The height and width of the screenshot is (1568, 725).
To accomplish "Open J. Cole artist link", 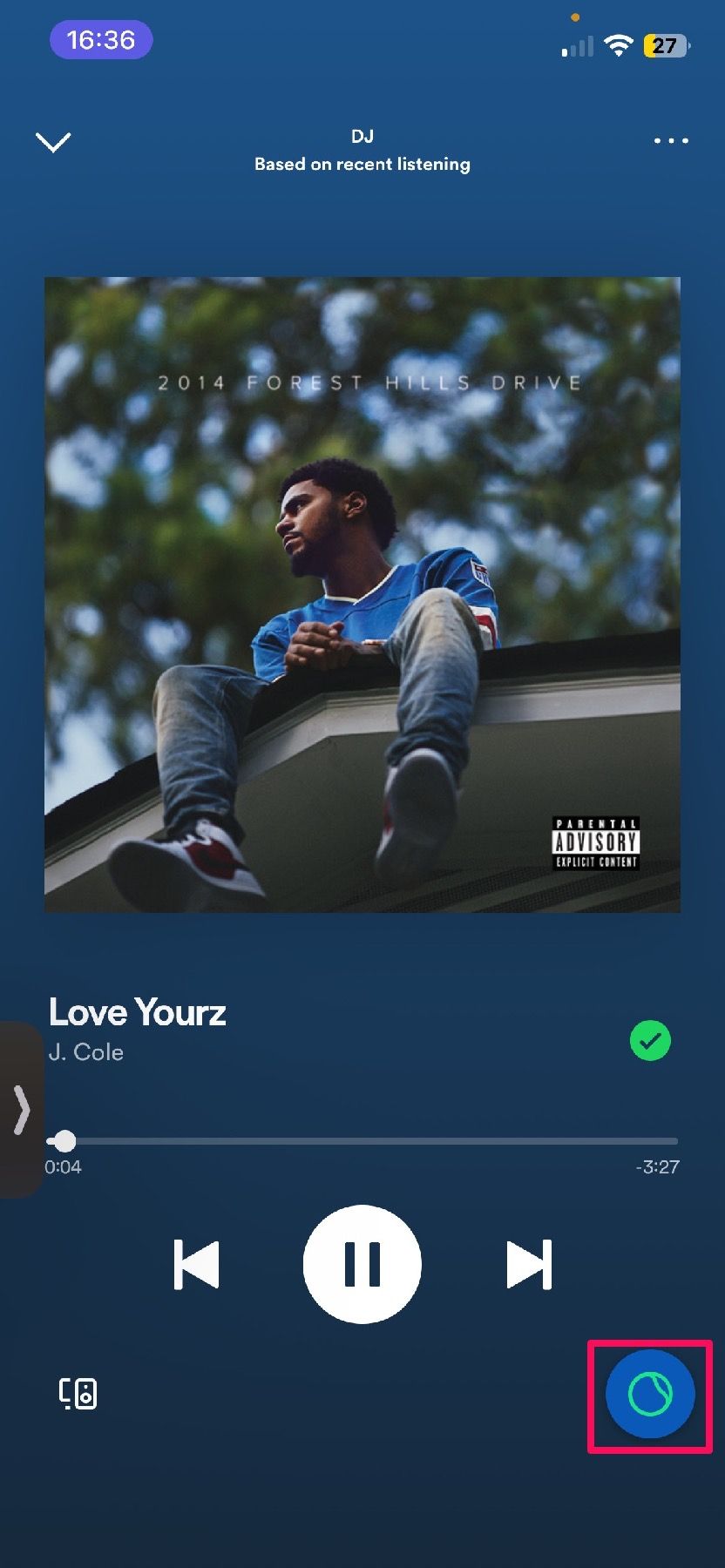I will click(86, 1052).
